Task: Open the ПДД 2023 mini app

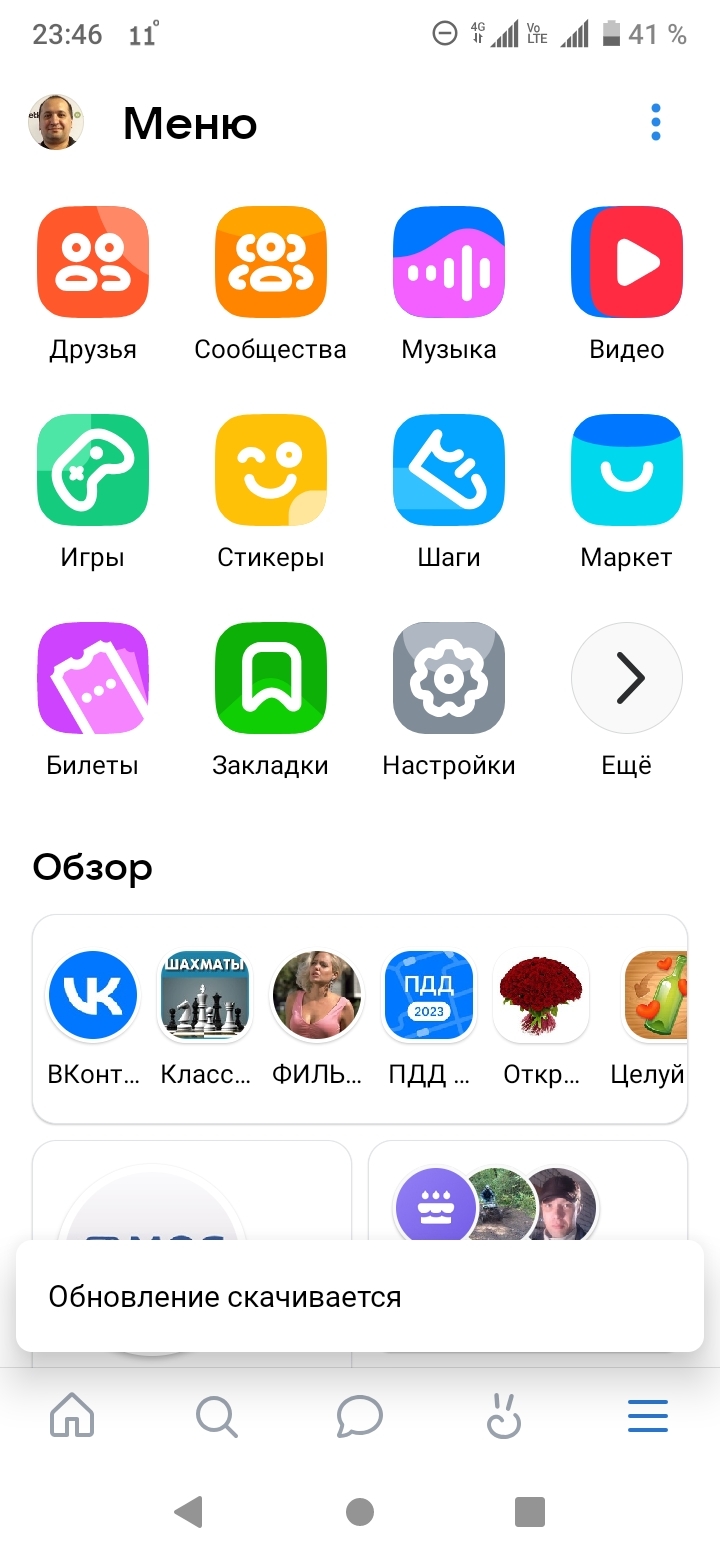Action: (428, 996)
